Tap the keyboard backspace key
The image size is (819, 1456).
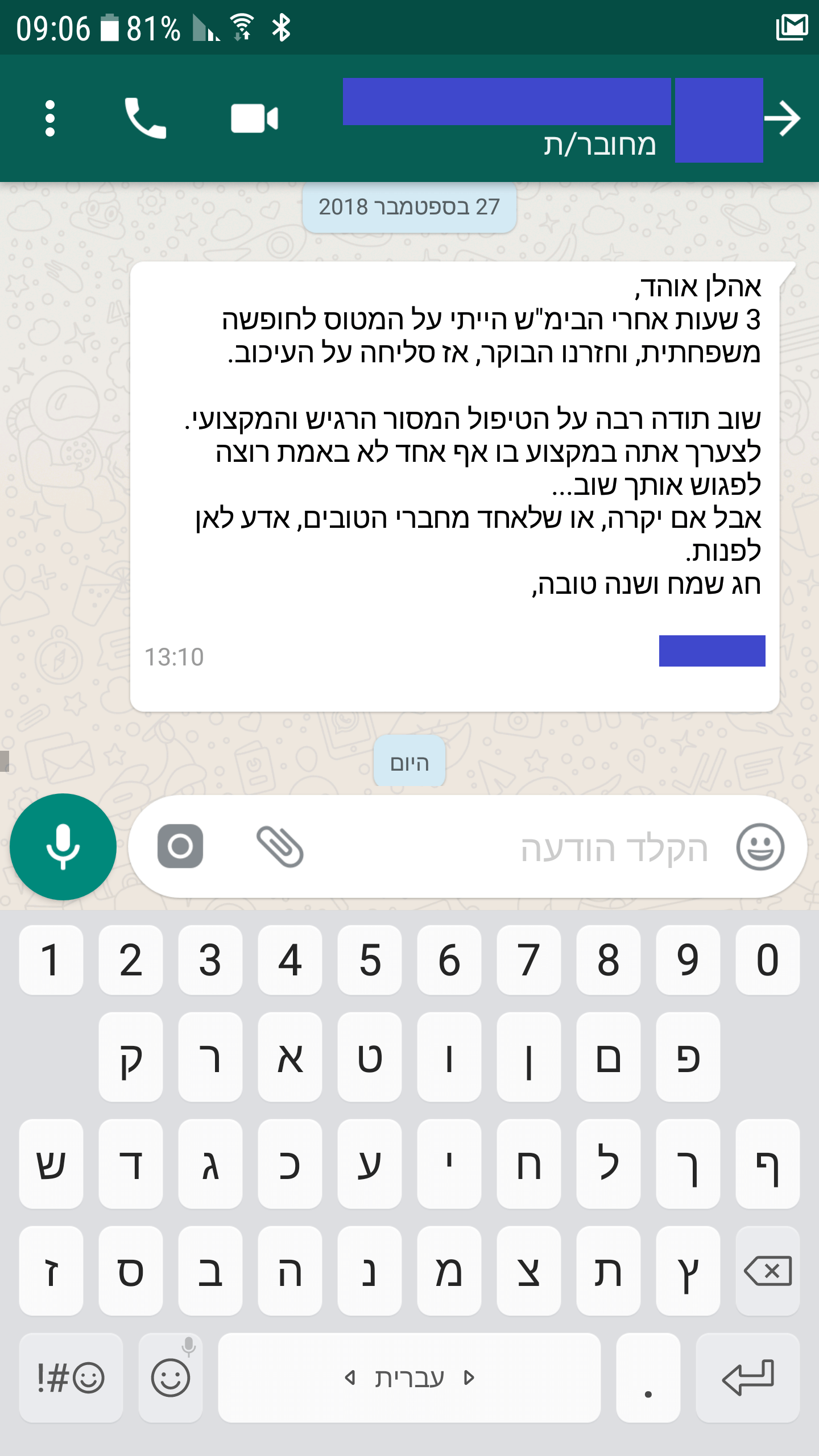tap(767, 1271)
